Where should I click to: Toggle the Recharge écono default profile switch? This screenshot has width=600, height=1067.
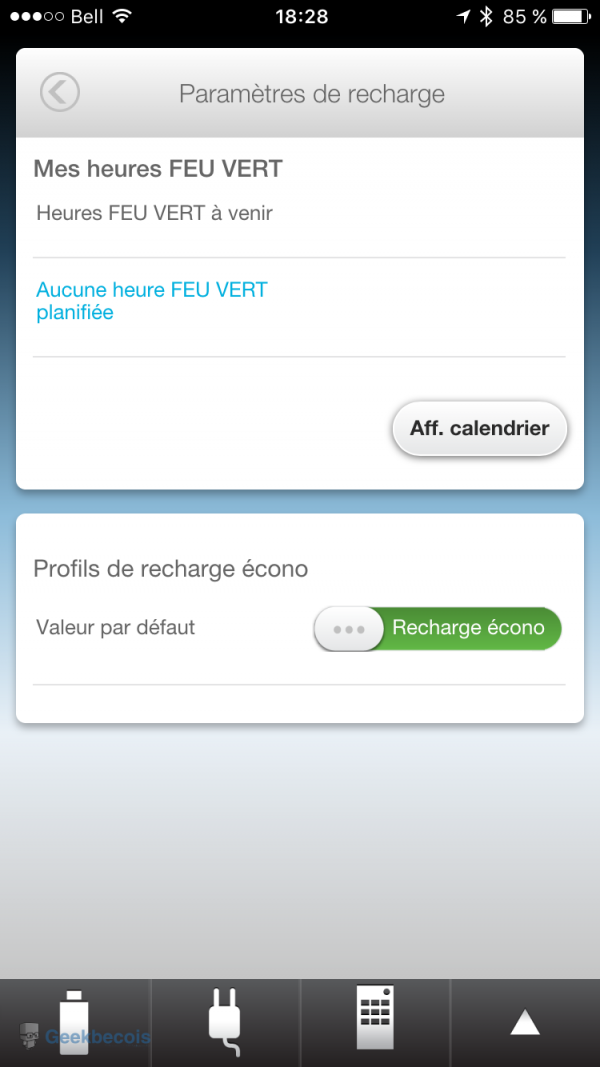coord(438,629)
